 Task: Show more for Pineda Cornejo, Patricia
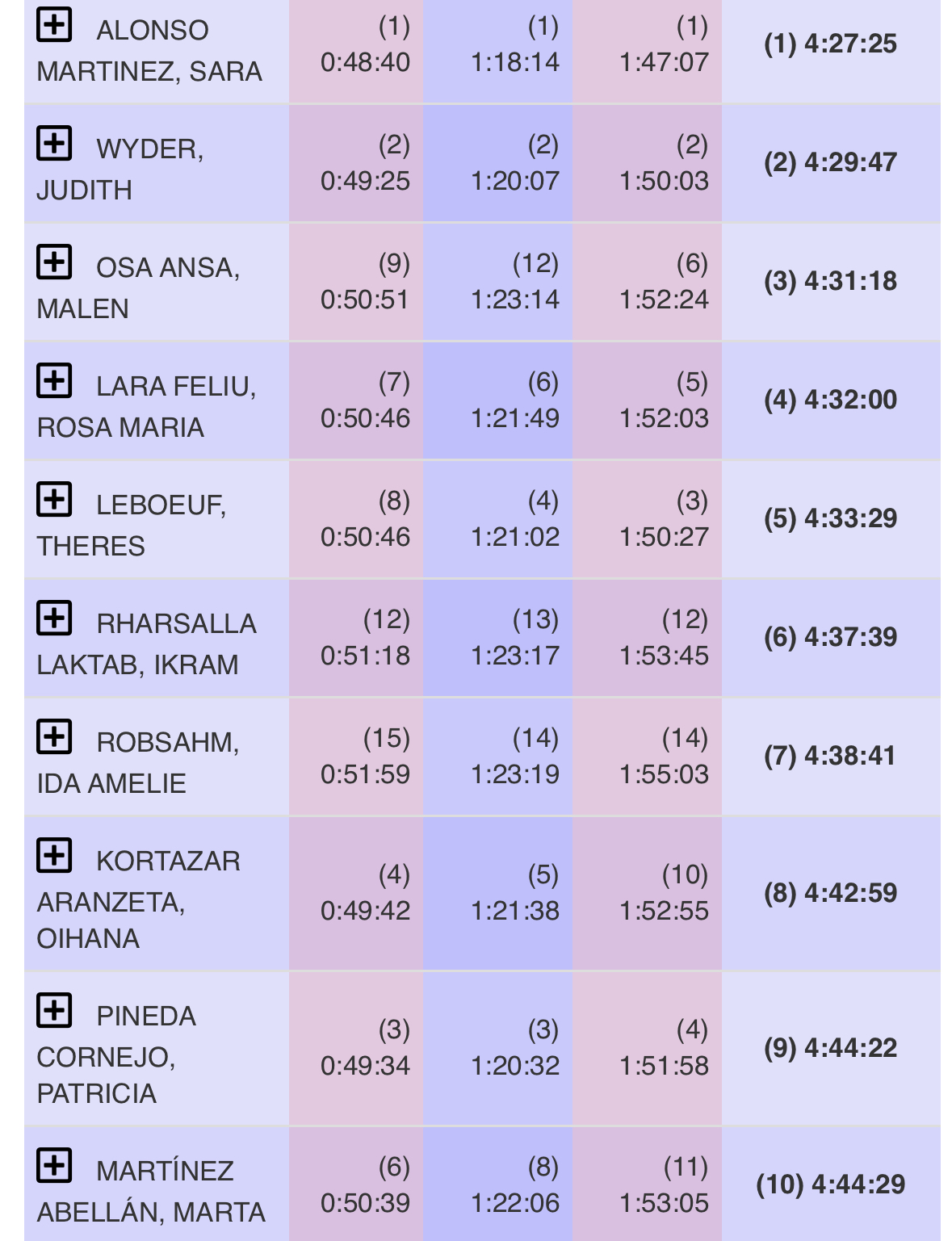(54, 1011)
